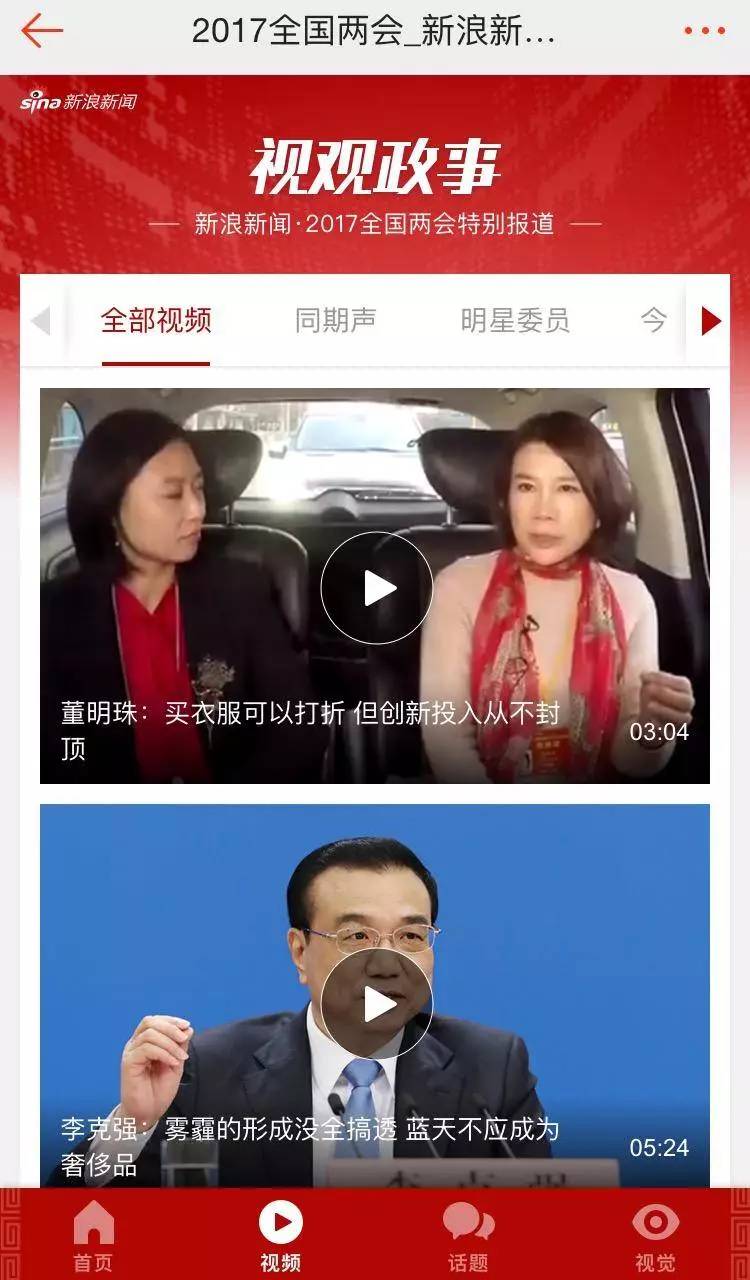Show more tabs with the right arrow
The height and width of the screenshot is (1280, 750).
[x=711, y=321]
